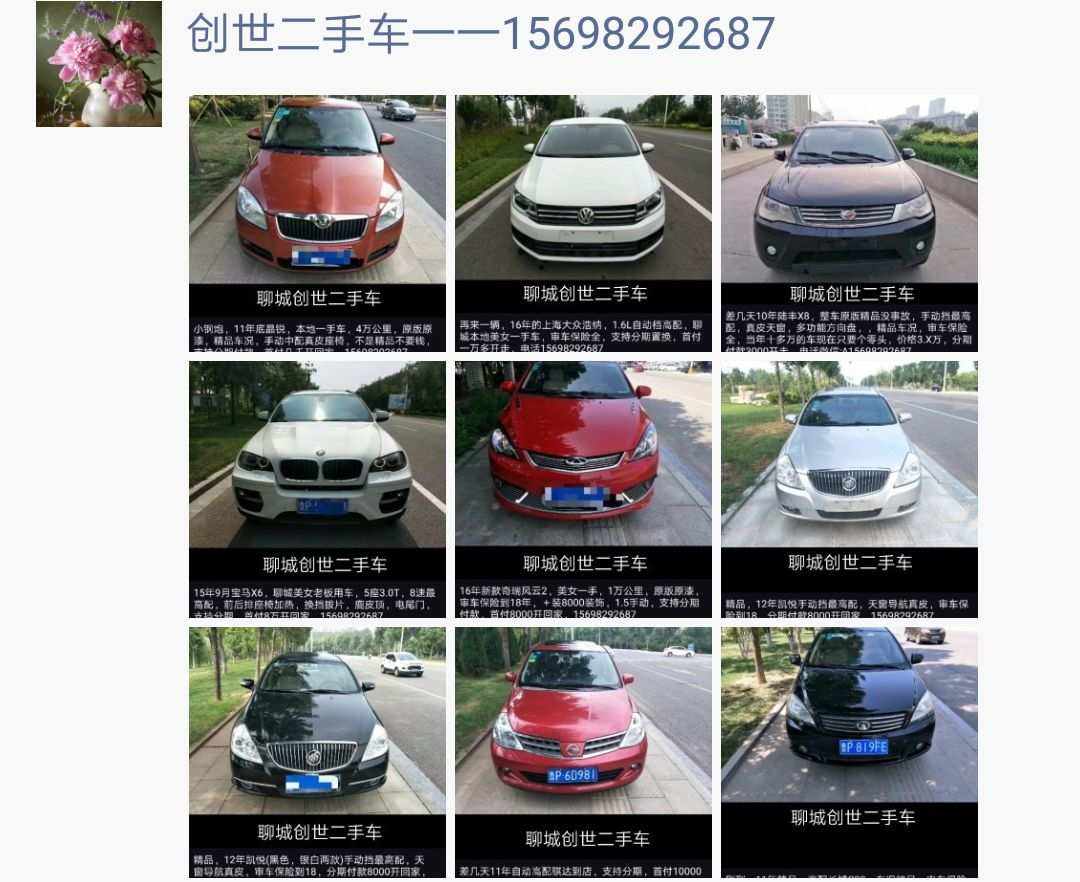The image size is (1080, 882).
Task: Open the red Nissan Tiida photo
Action: point(583,752)
